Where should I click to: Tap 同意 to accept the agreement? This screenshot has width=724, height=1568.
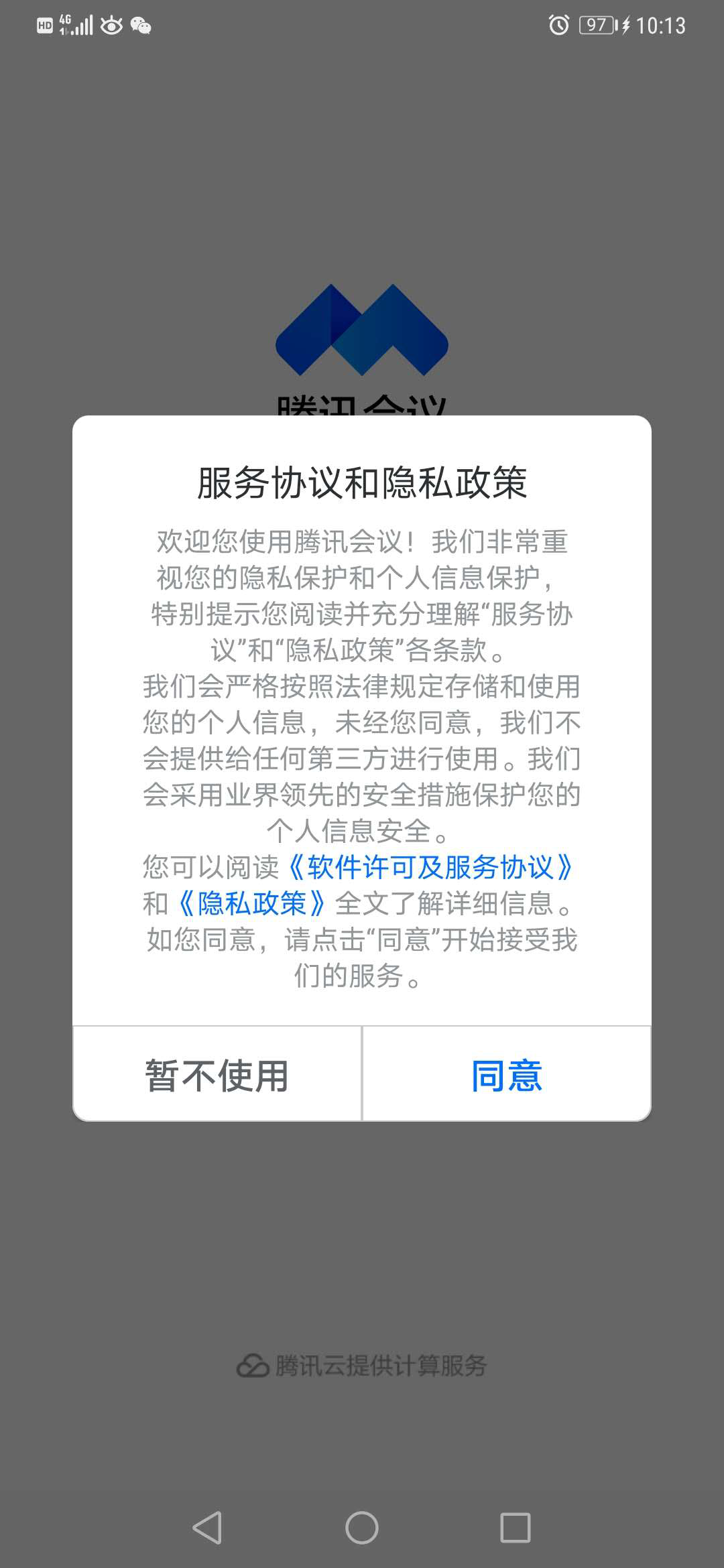pos(507,1075)
